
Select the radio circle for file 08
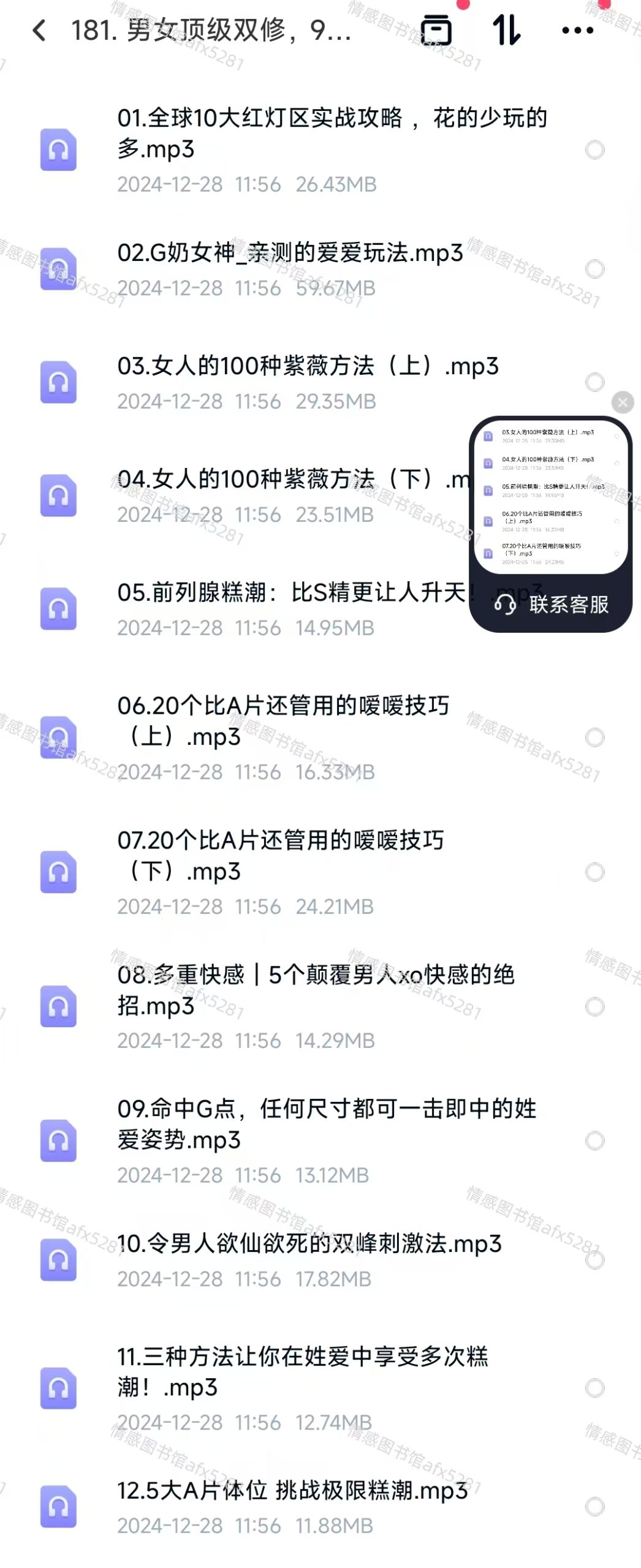coord(594,1006)
